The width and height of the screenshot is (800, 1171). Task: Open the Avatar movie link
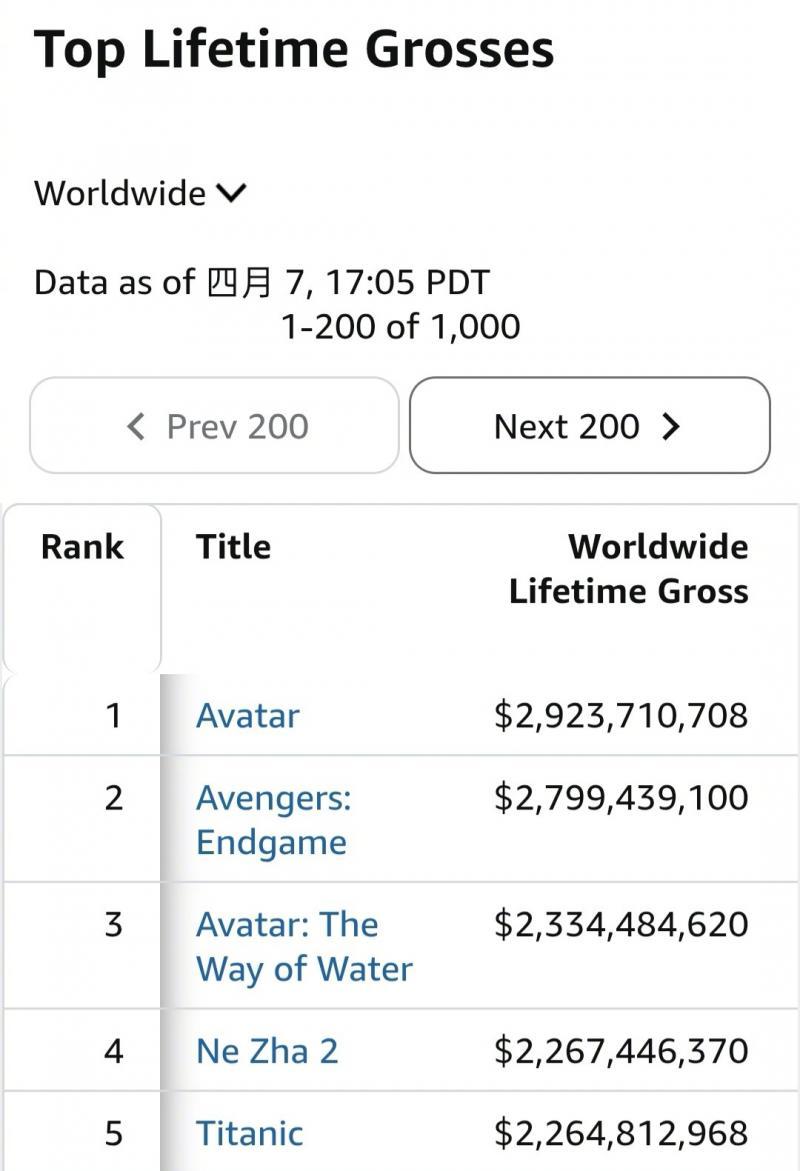247,716
